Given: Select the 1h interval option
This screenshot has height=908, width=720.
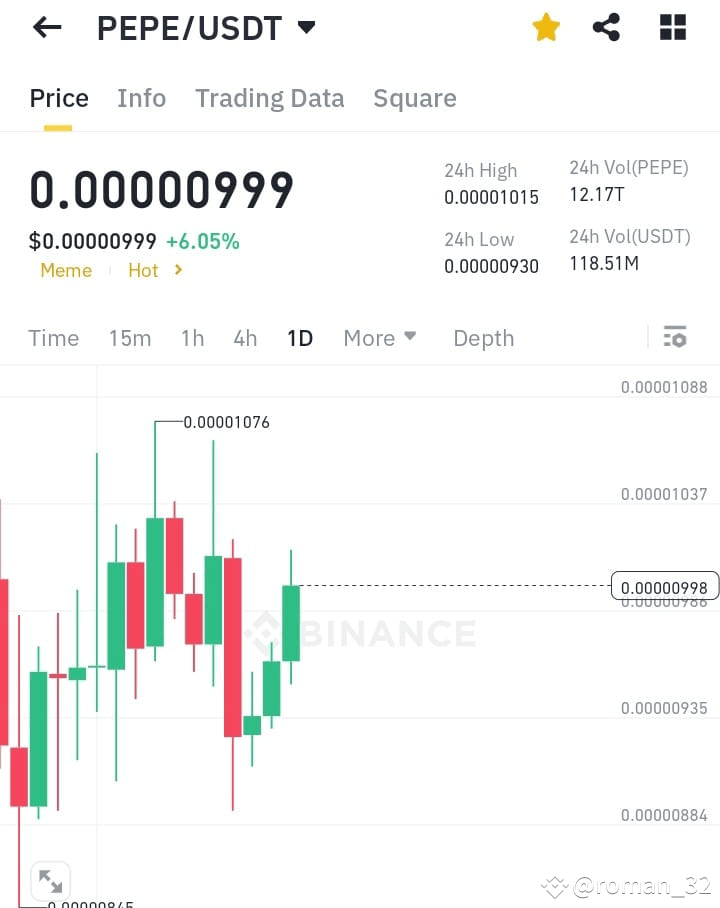Looking at the screenshot, I should point(192,338).
